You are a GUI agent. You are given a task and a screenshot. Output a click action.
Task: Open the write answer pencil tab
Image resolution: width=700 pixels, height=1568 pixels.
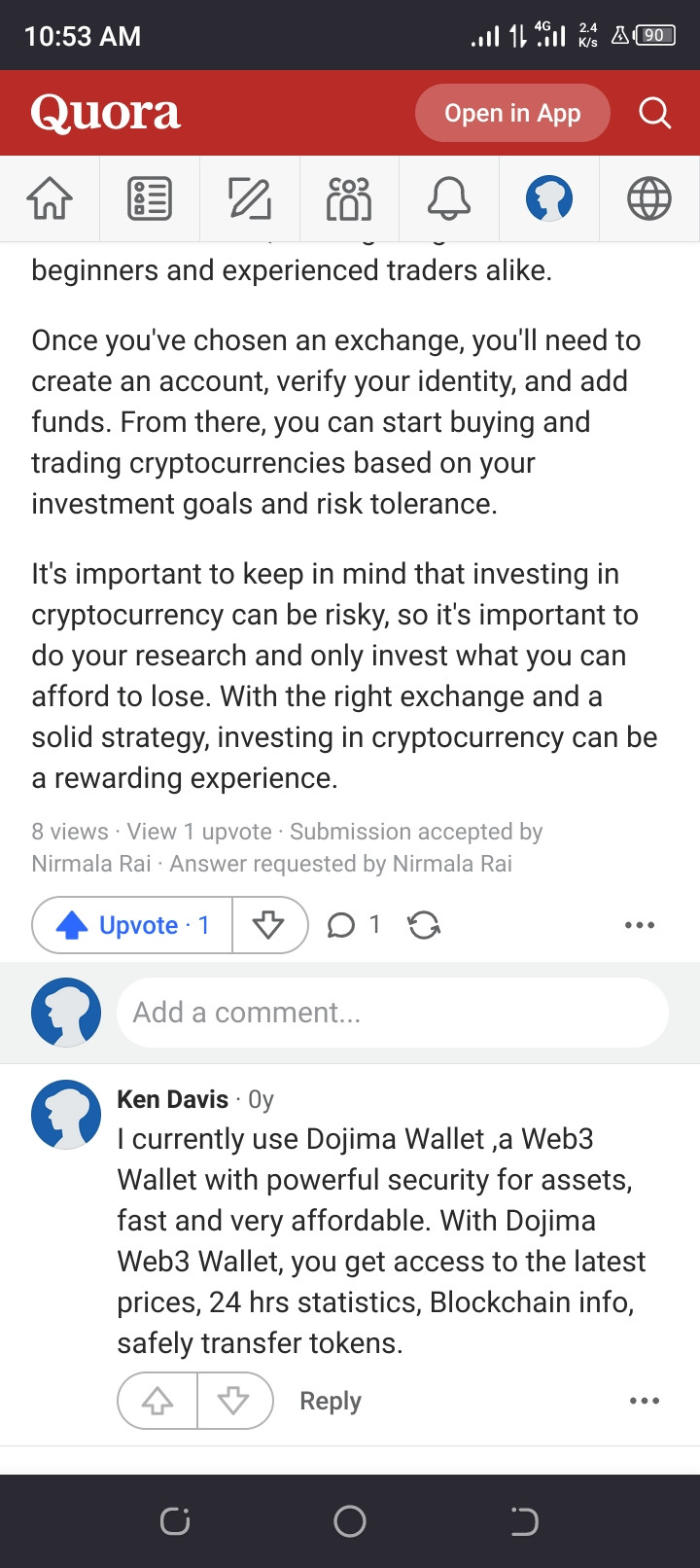[x=250, y=198]
